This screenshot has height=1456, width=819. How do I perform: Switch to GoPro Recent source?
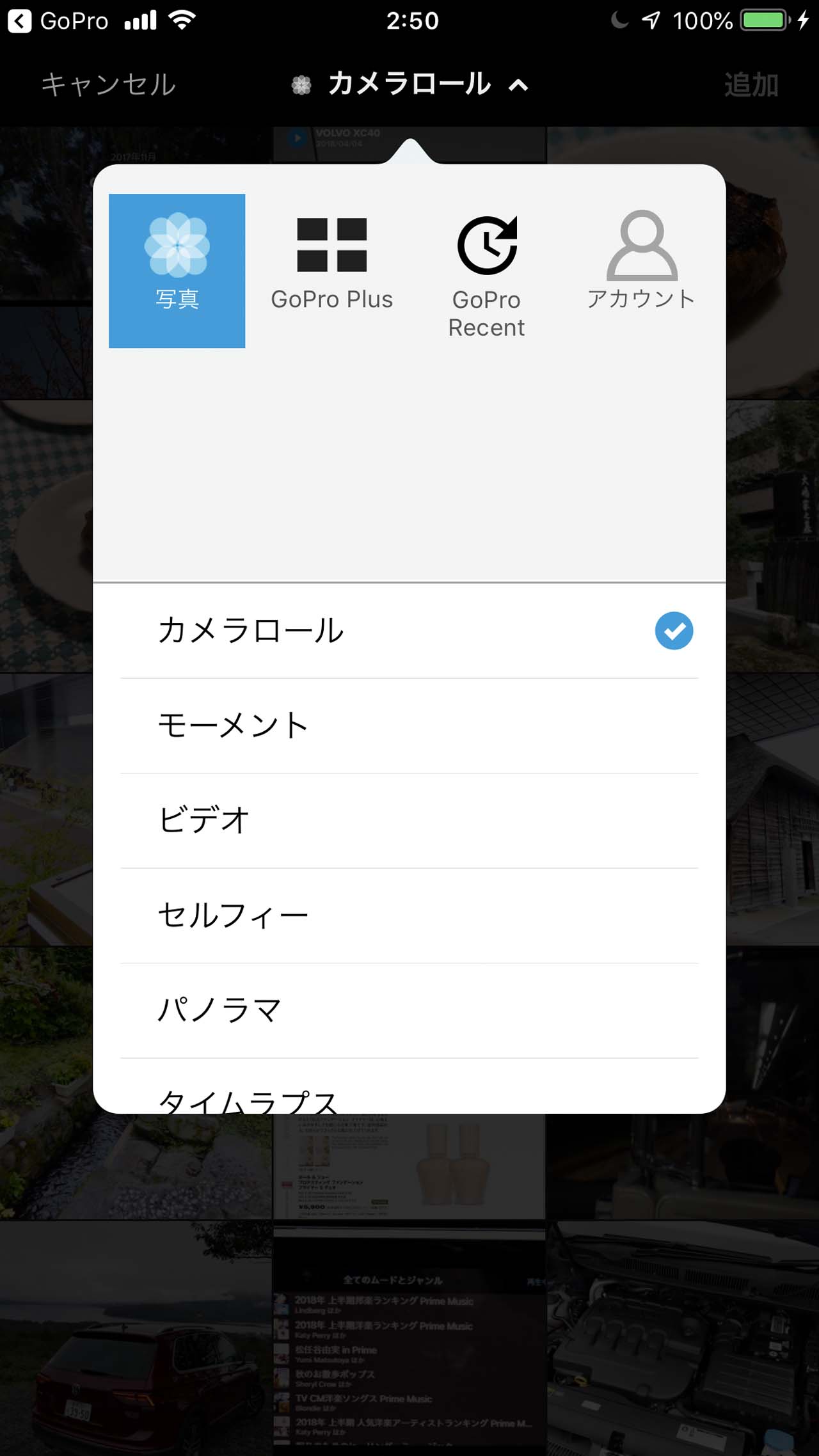coord(486,275)
